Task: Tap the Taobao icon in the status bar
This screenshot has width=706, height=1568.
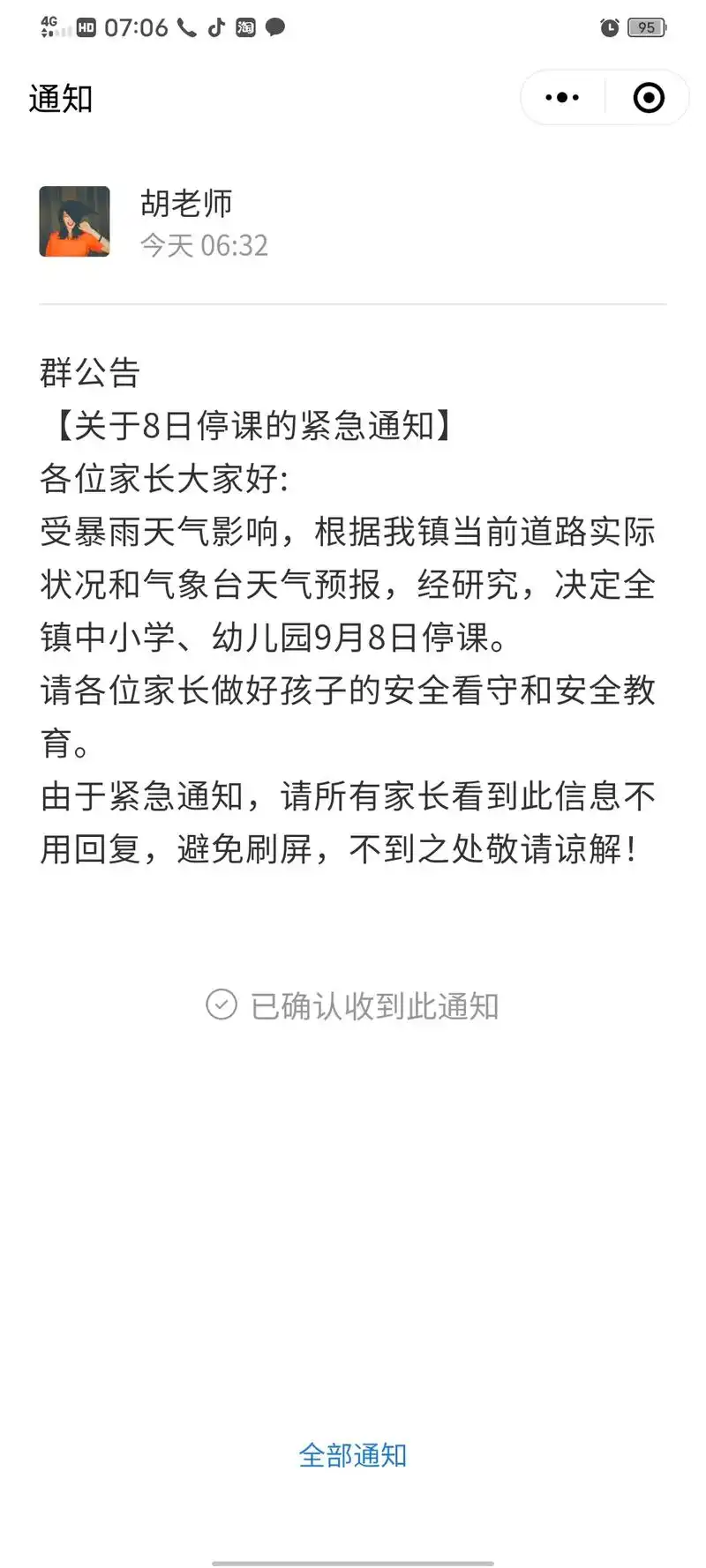Action: point(244,27)
